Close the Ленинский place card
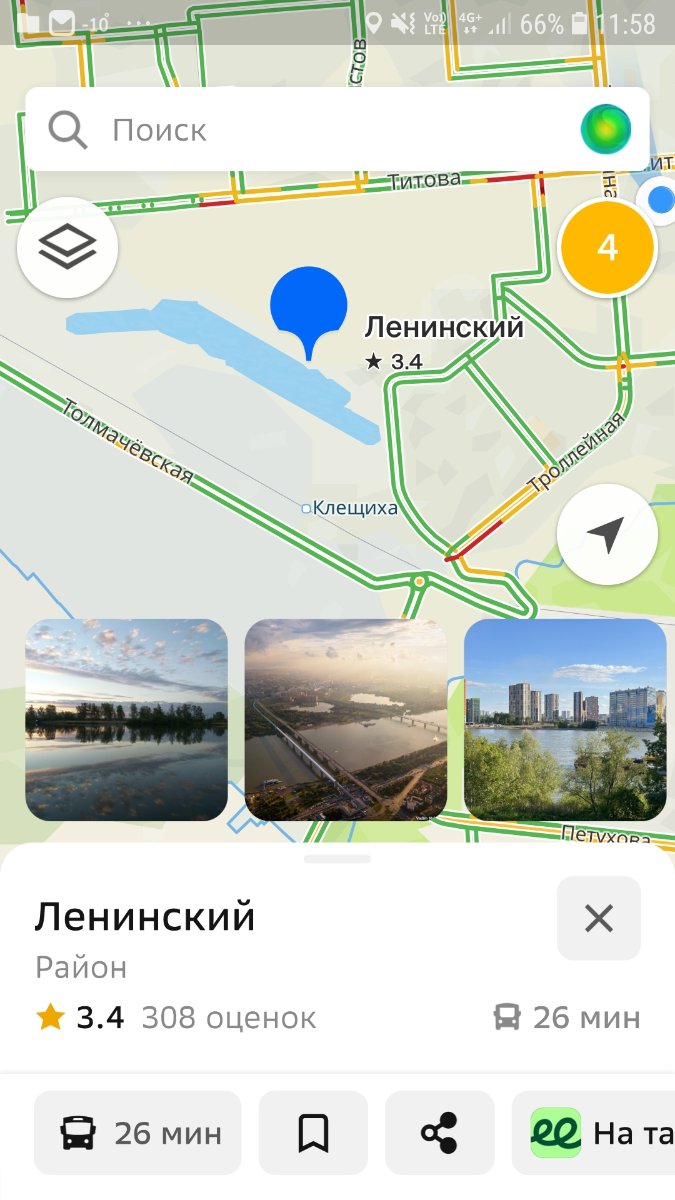The width and height of the screenshot is (675, 1200). pyautogui.click(x=598, y=918)
